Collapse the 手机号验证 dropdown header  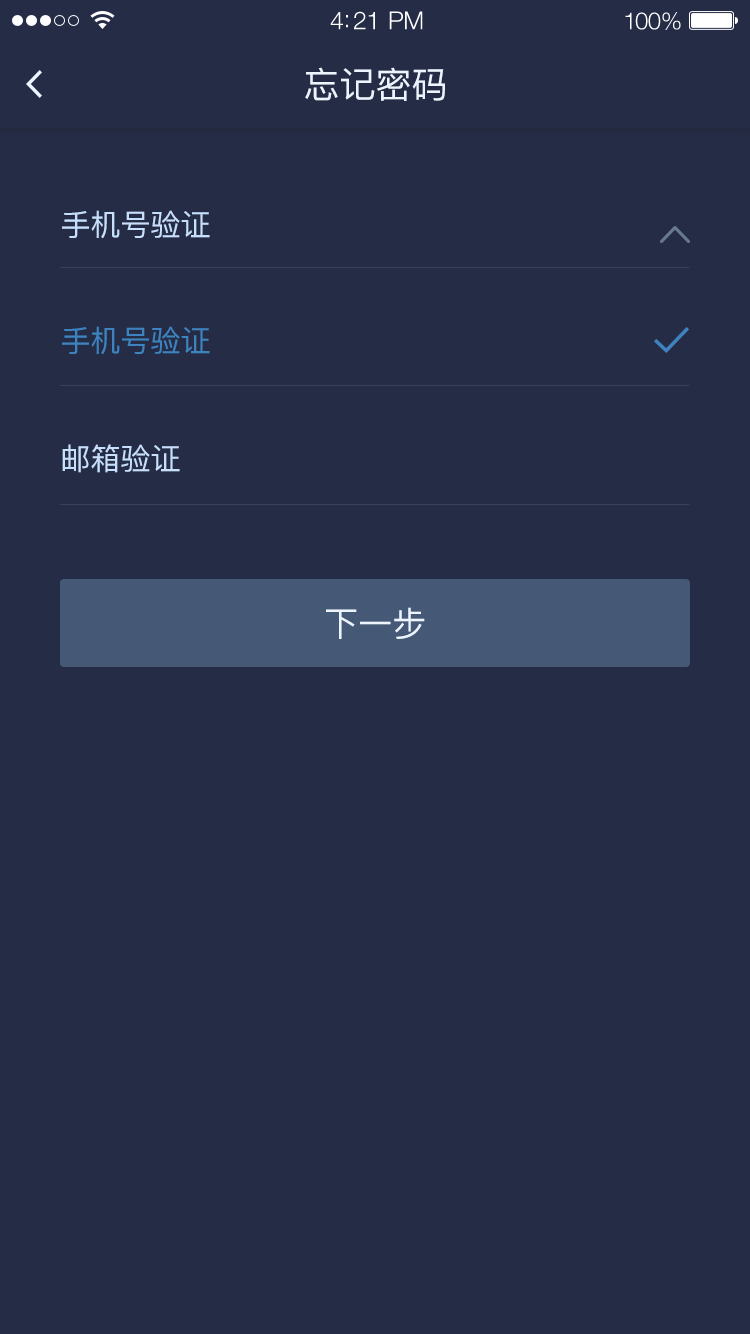click(674, 234)
